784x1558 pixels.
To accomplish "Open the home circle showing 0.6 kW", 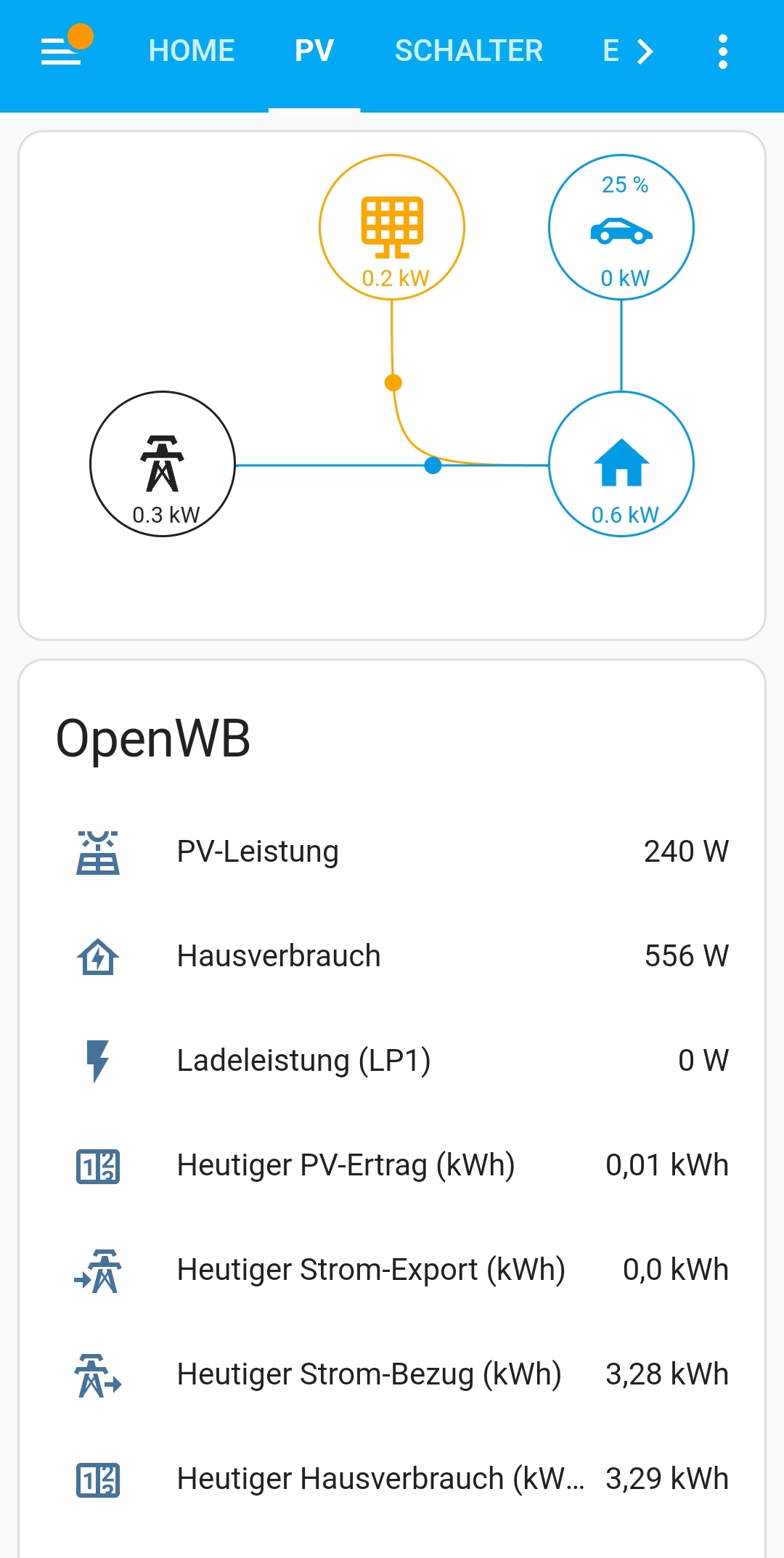I will tap(621, 464).
